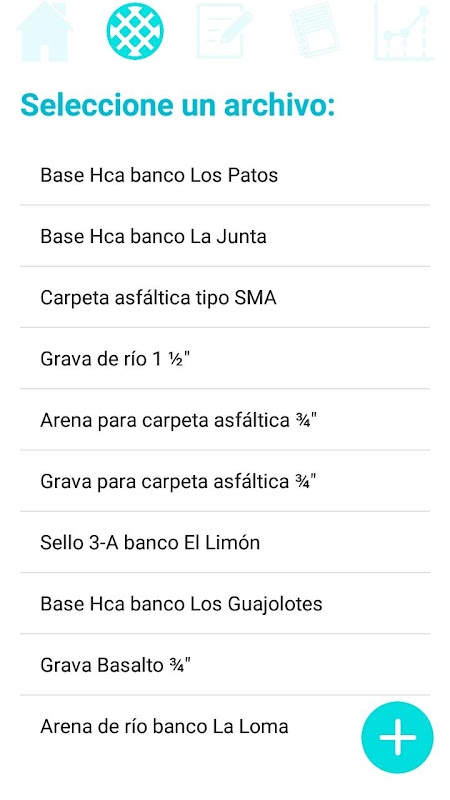Choose Base Hca banco Los Guajolotes
The width and height of the screenshot is (450, 800).
point(225,604)
